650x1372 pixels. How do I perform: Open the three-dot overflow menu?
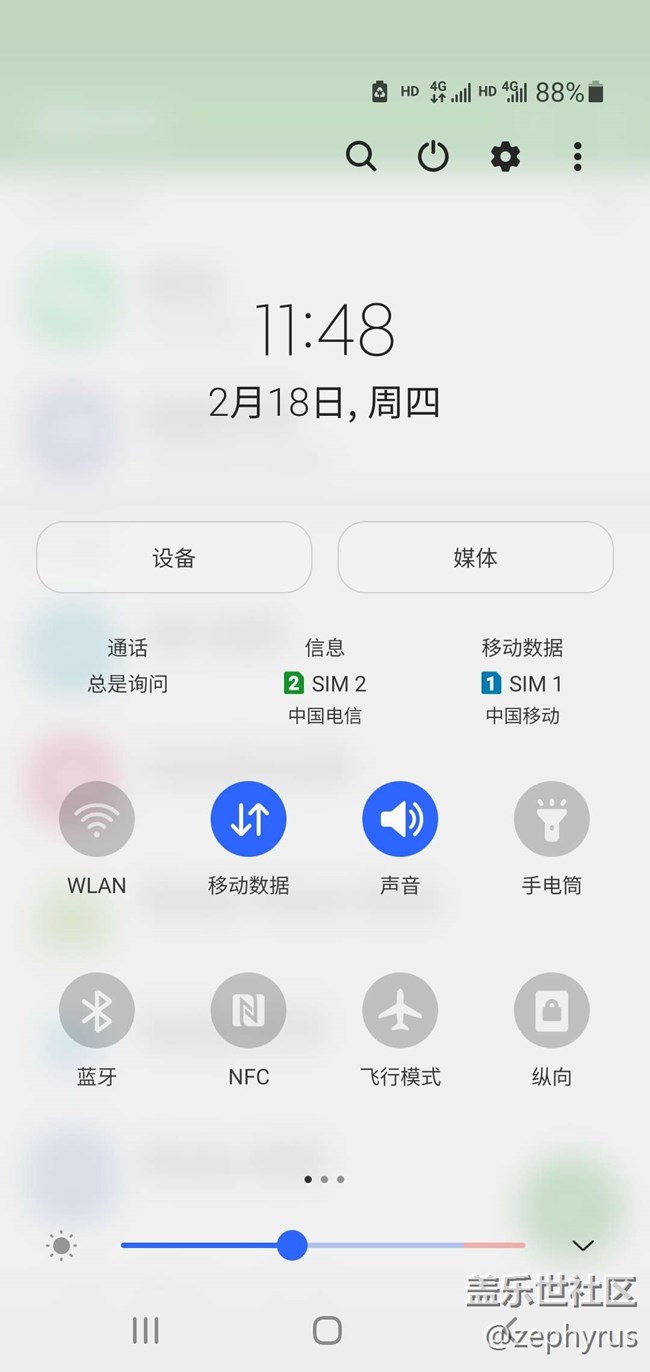pyautogui.click(x=577, y=156)
